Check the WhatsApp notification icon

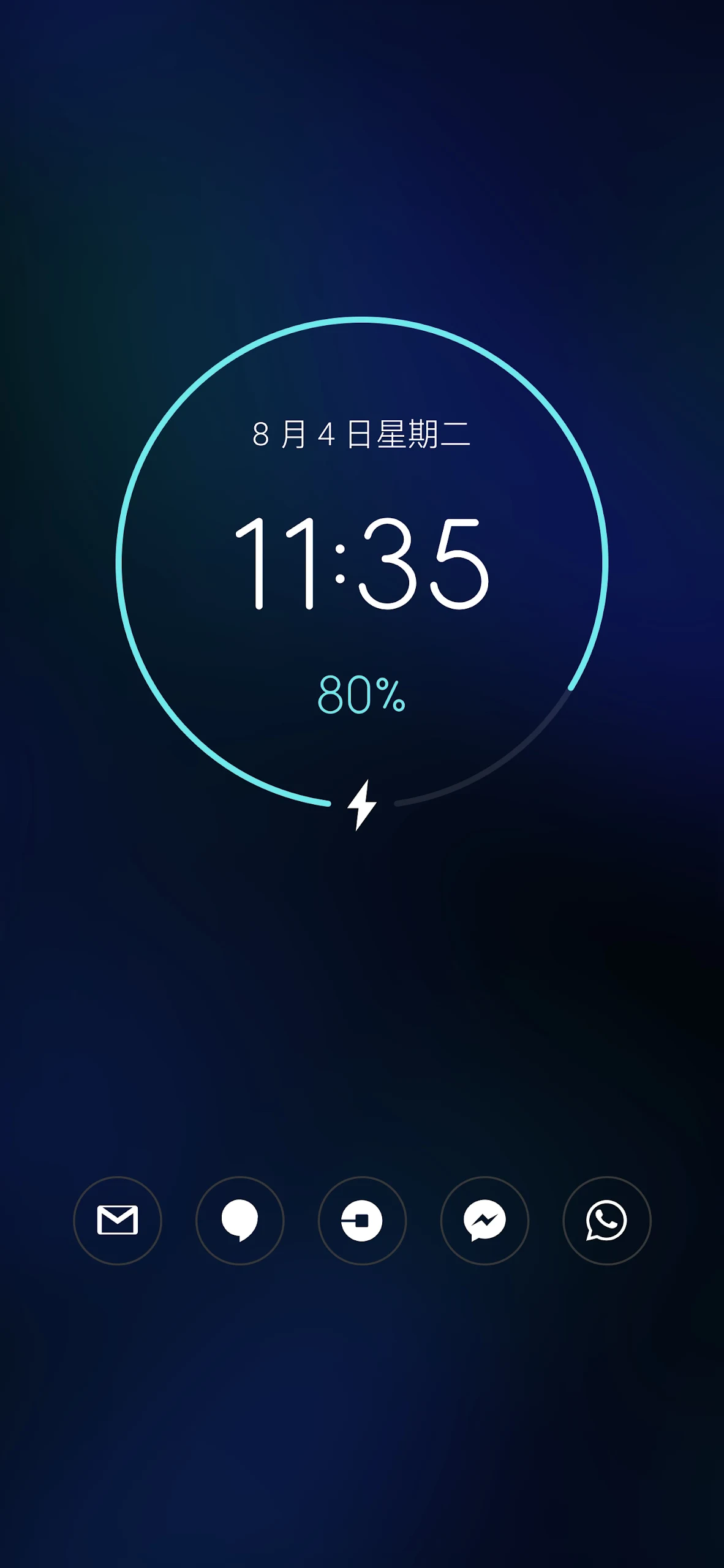click(x=607, y=1220)
